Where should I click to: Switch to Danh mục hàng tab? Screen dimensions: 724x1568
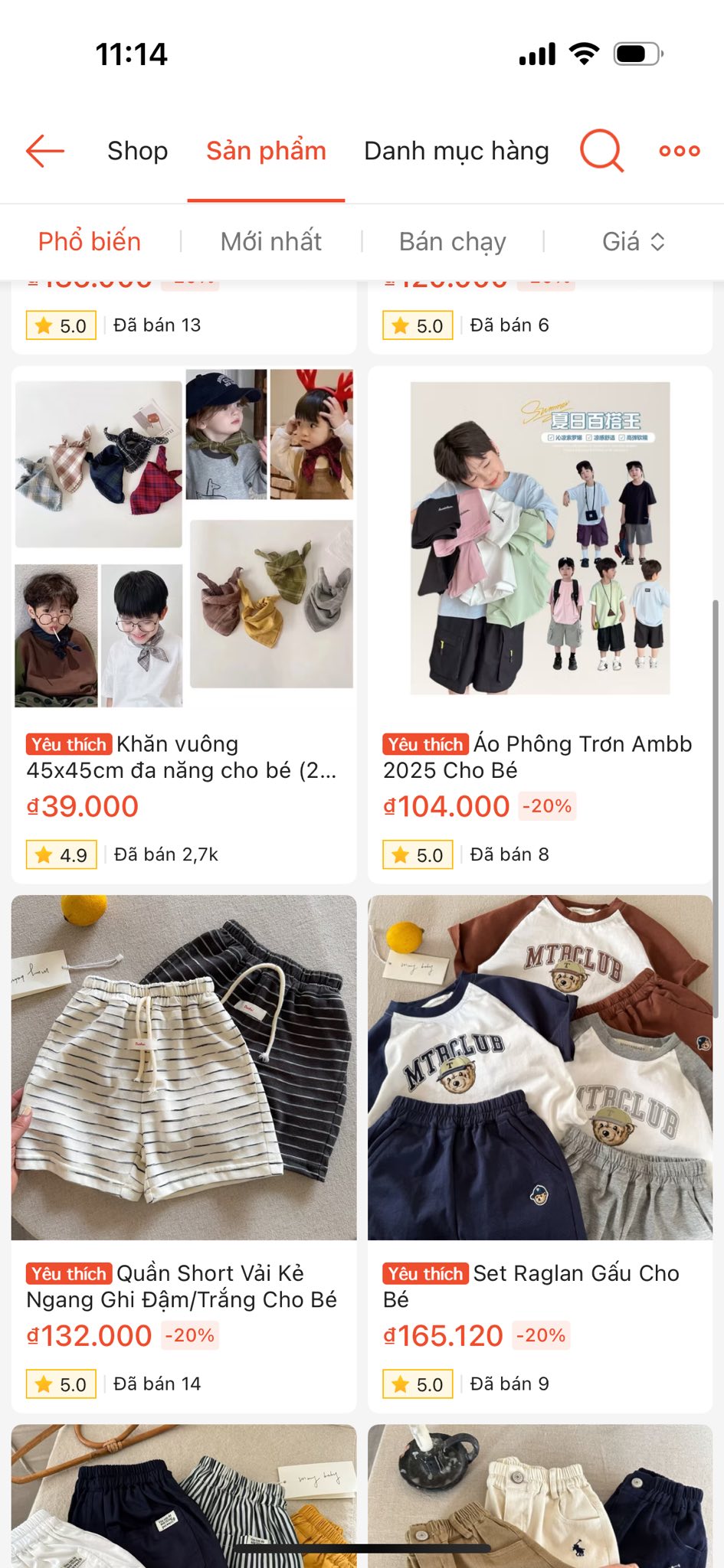point(456,151)
